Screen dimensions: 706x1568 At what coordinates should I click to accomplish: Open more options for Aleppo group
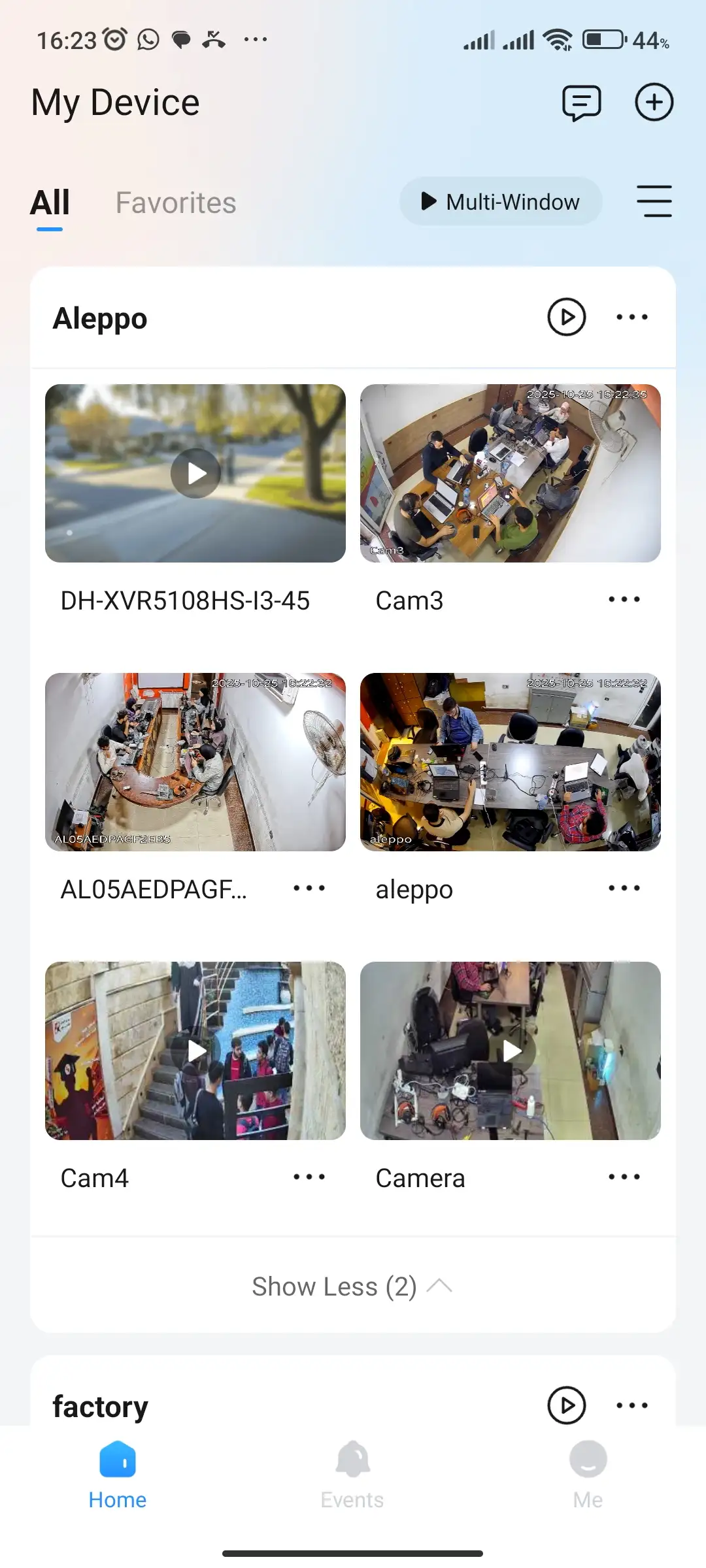pyautogui.click(x=632, y=318)
